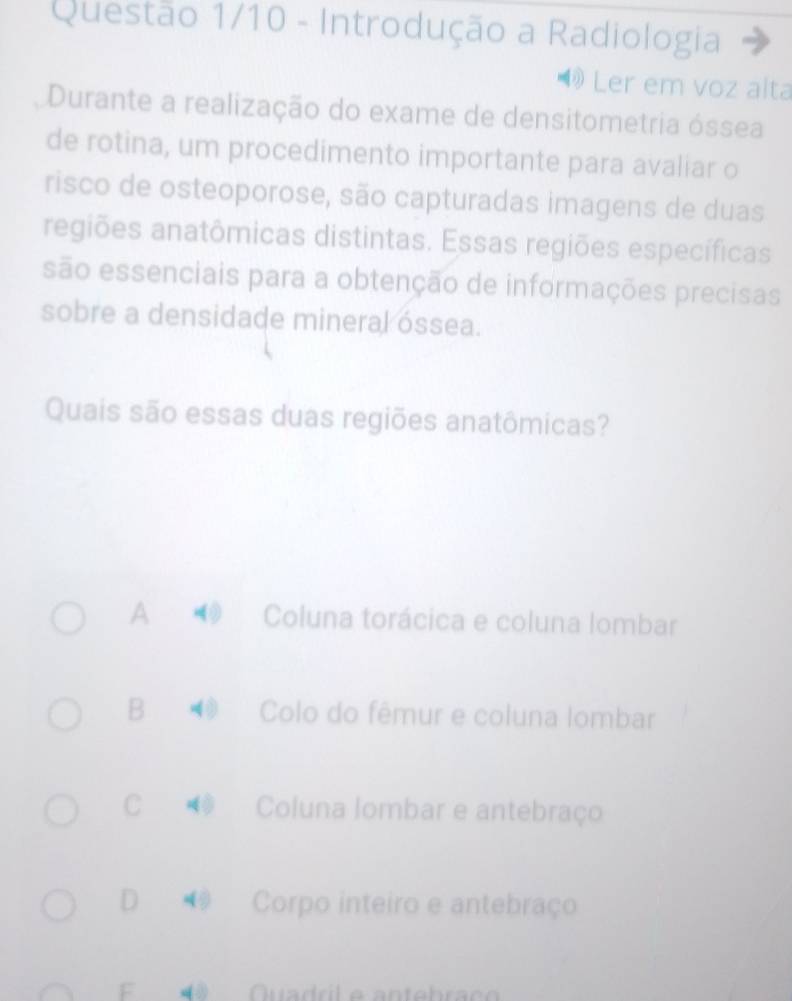This screenshot has height=1001, width=792.
Task: Pick option D Corpo inteiro e antebraço
Action: click(x=61, y=904)
